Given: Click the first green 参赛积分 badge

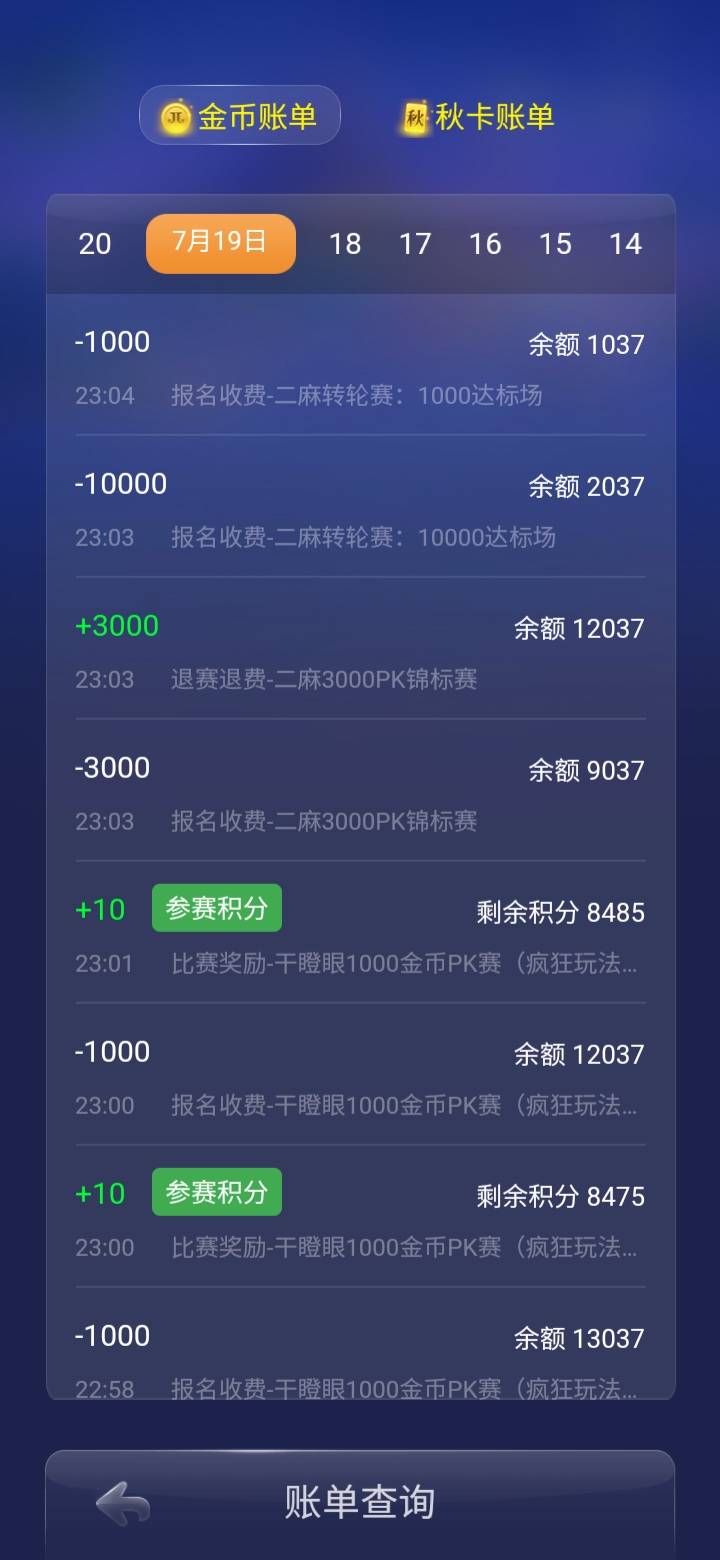Looking at the screenshot, I should click(x=217, y=907).
